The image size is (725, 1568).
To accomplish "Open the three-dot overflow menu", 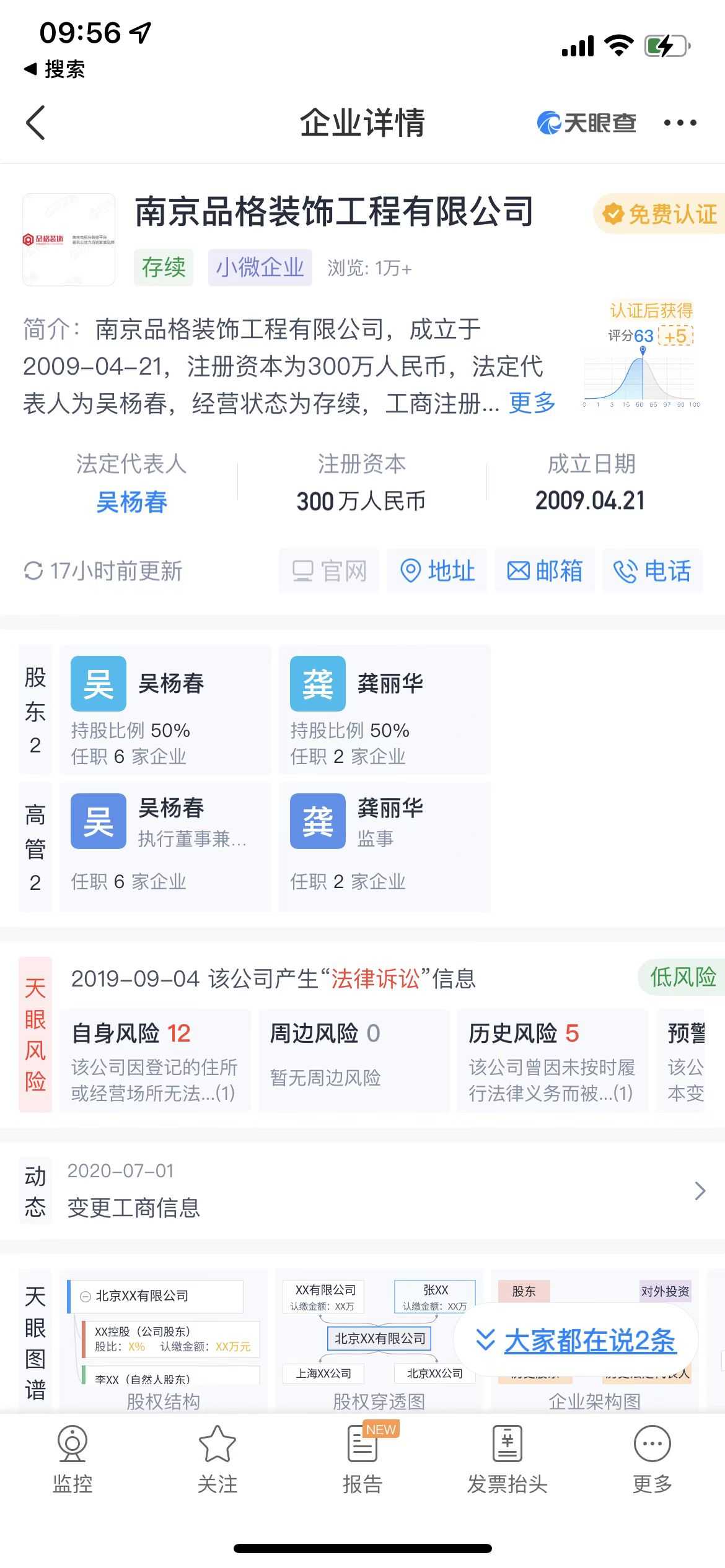I will (x=680, y=123).
